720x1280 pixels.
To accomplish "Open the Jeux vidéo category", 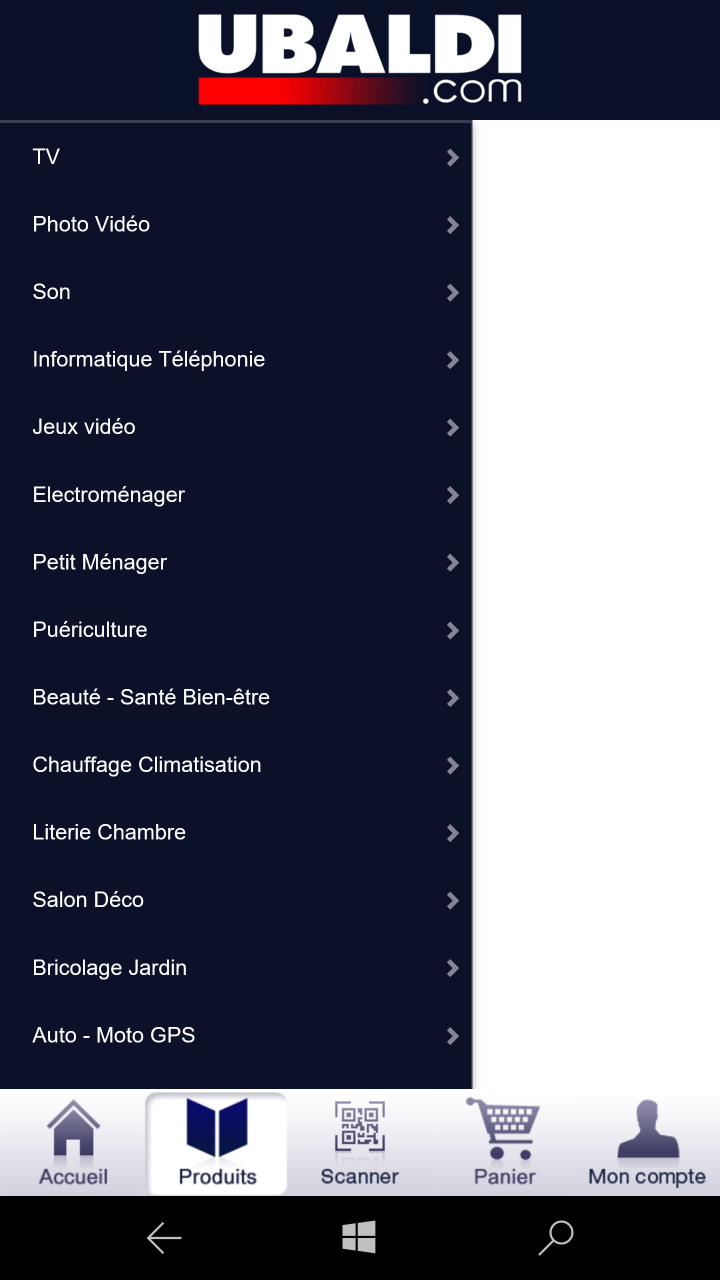I will click(235, 427).
